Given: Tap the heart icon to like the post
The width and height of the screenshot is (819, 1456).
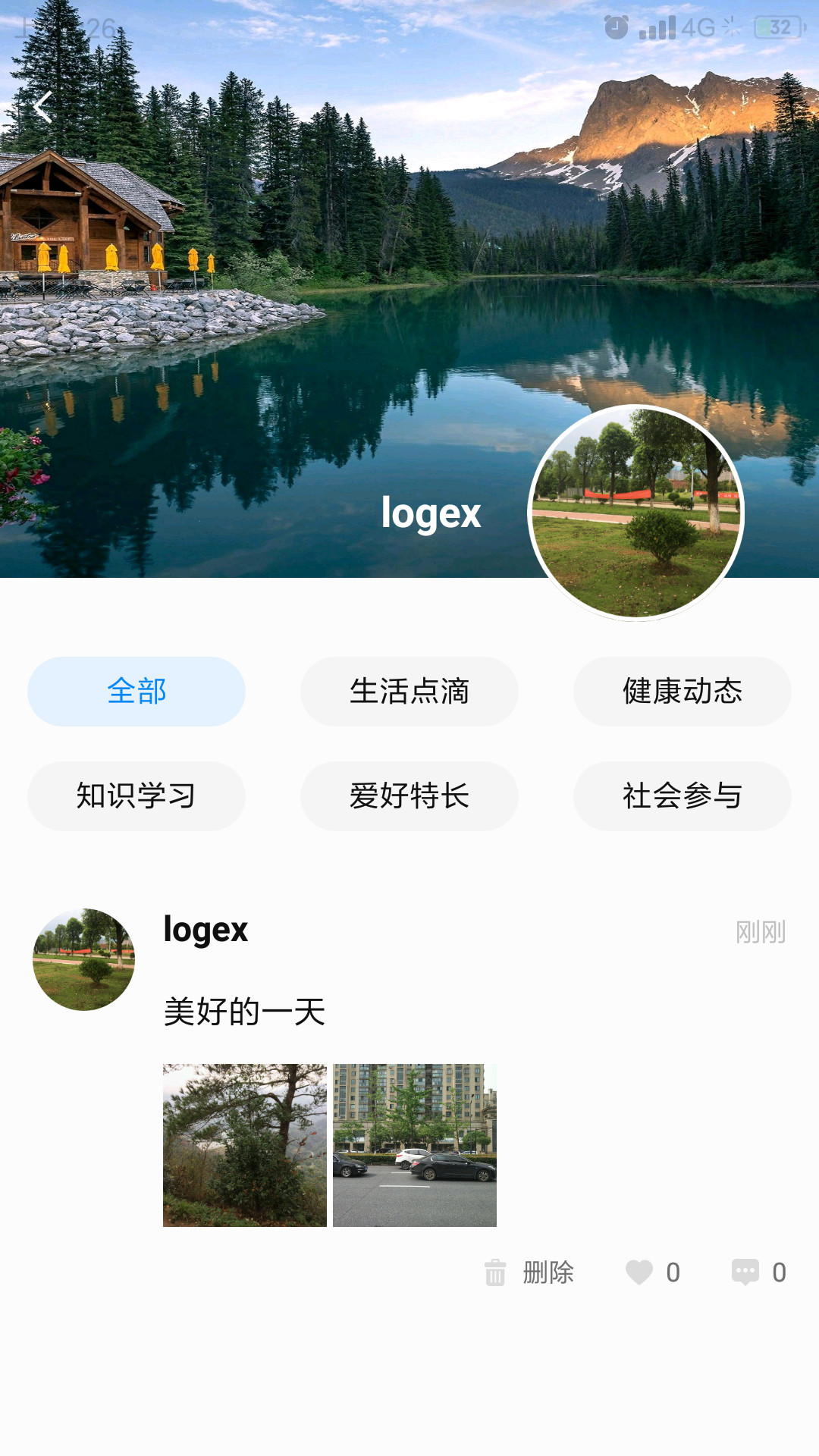Looking at the screenshot, I should [641, 1272].
